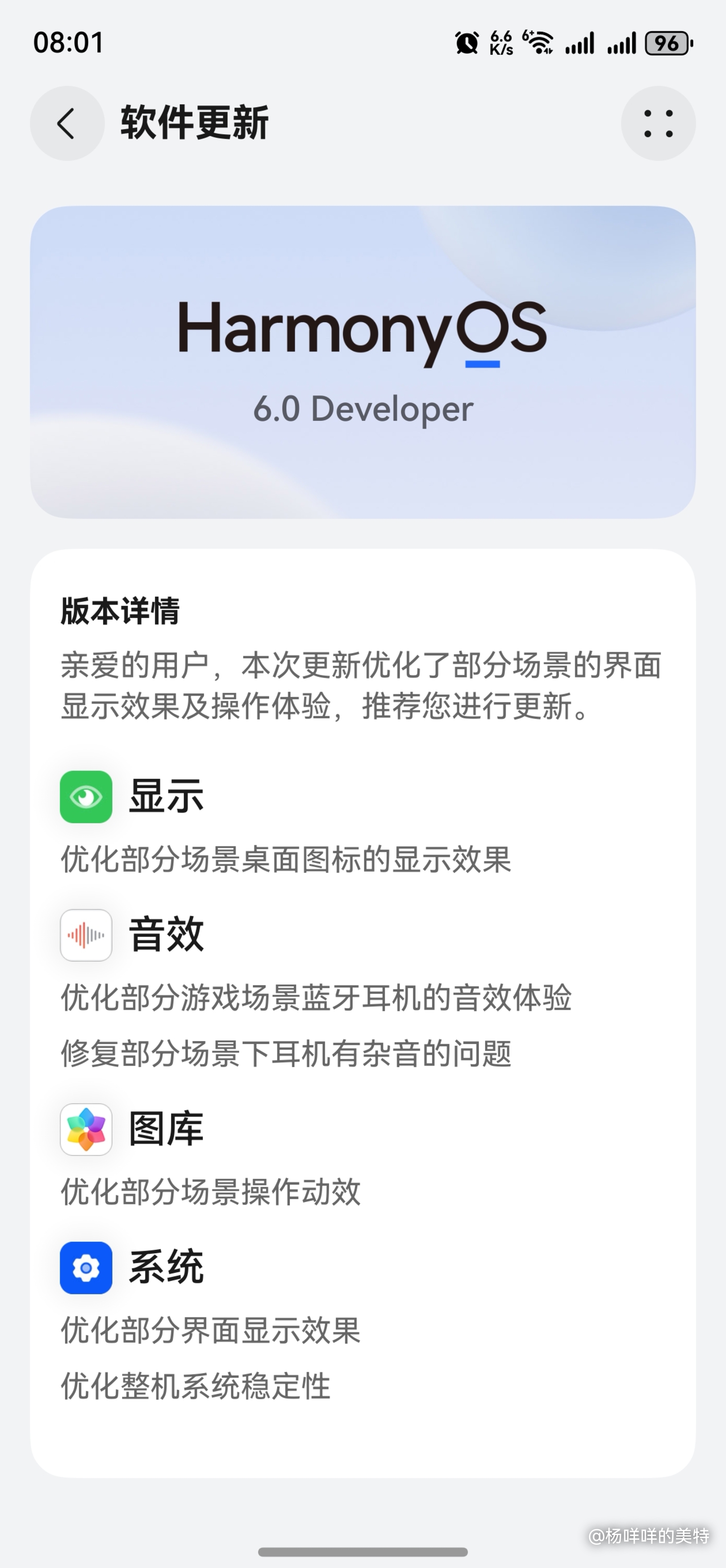
Task: Select the 显示 (Display) eye icon
Action: coord(86,798)
